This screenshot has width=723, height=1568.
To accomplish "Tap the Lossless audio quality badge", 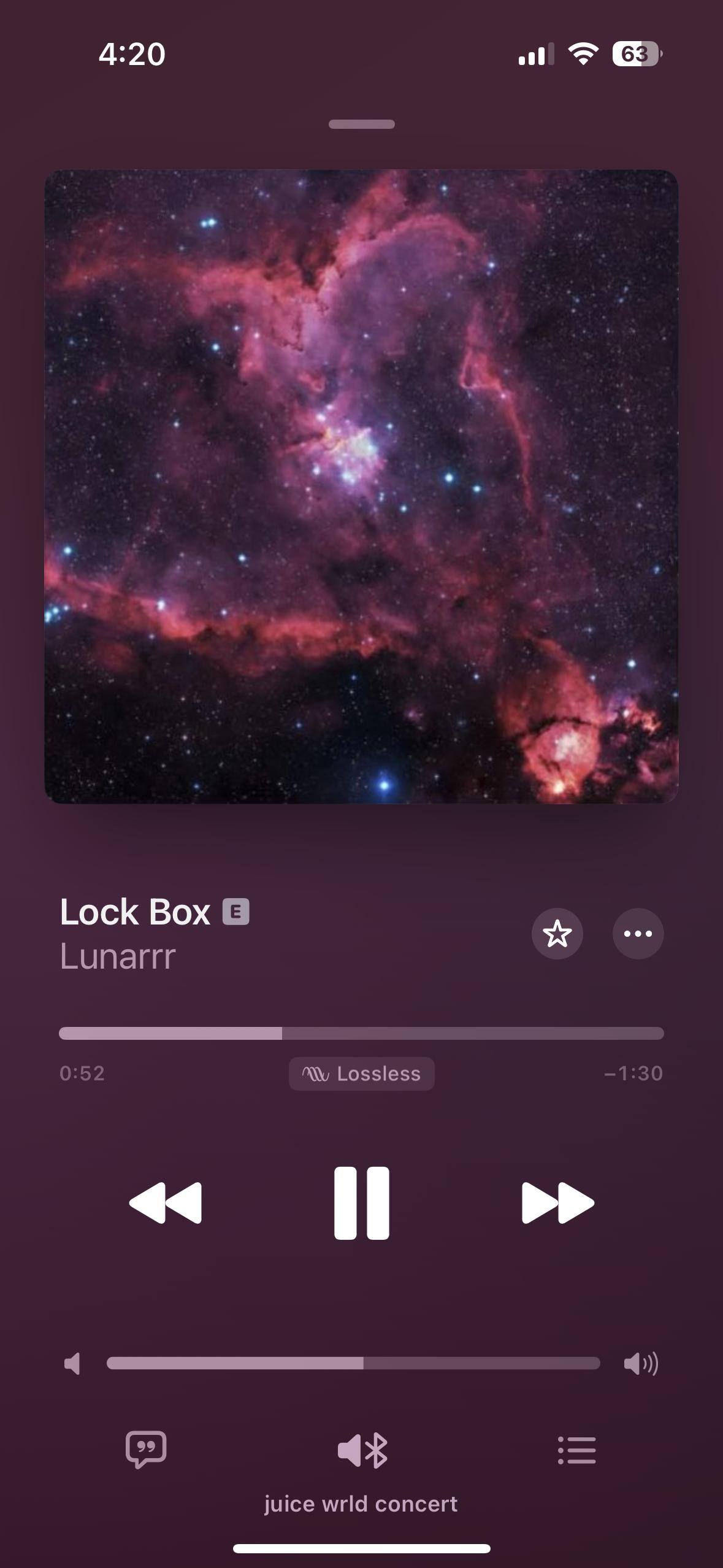I will pyautogui.click(x=362, y=1074).
